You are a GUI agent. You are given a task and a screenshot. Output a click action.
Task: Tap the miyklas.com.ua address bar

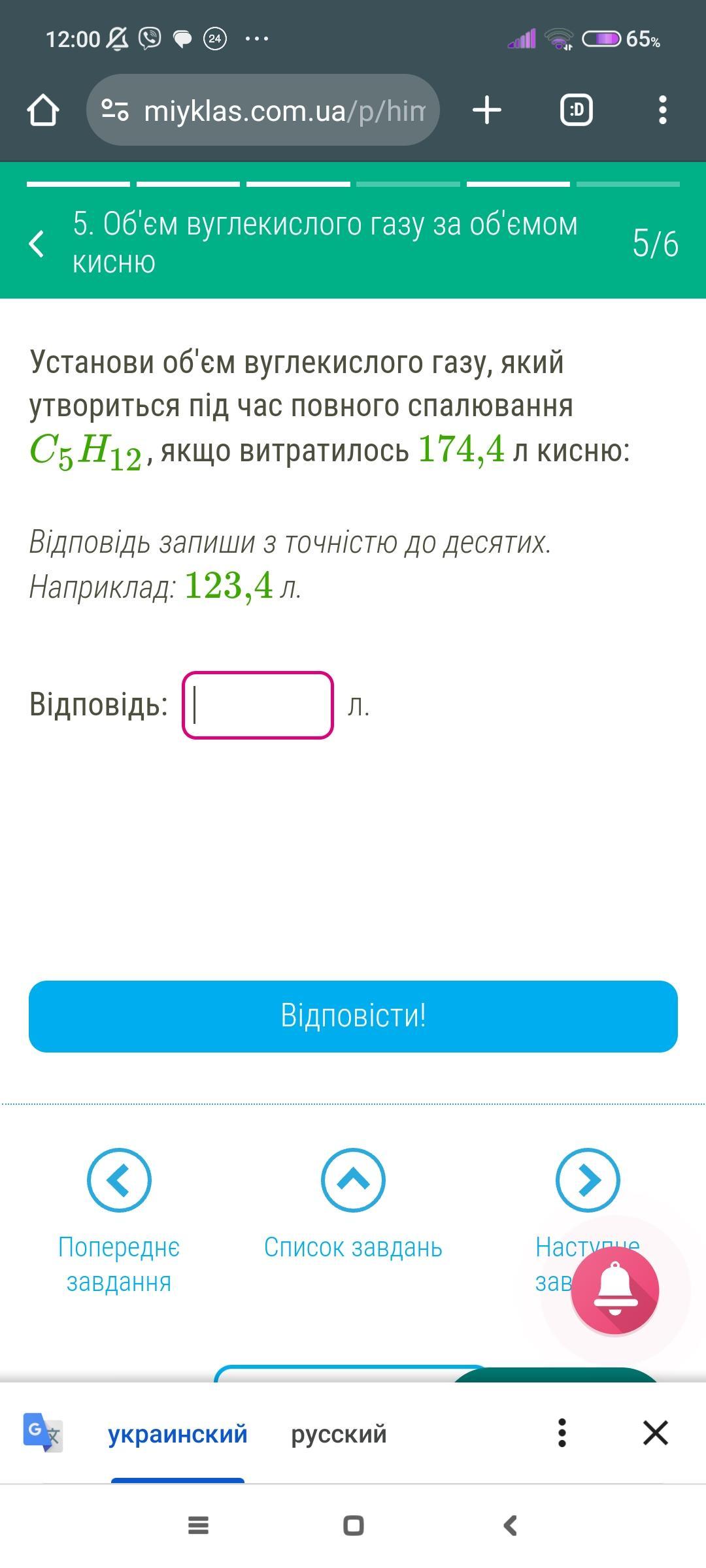pyautogui.click(x=263, y=110)
